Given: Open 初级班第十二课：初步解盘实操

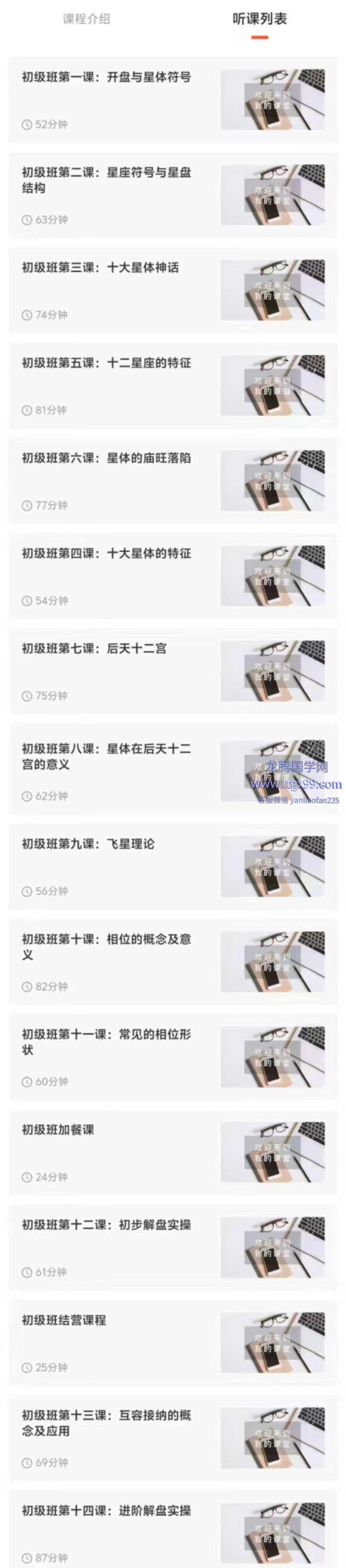Looking at the screenshot, I should click(106, 1225).
